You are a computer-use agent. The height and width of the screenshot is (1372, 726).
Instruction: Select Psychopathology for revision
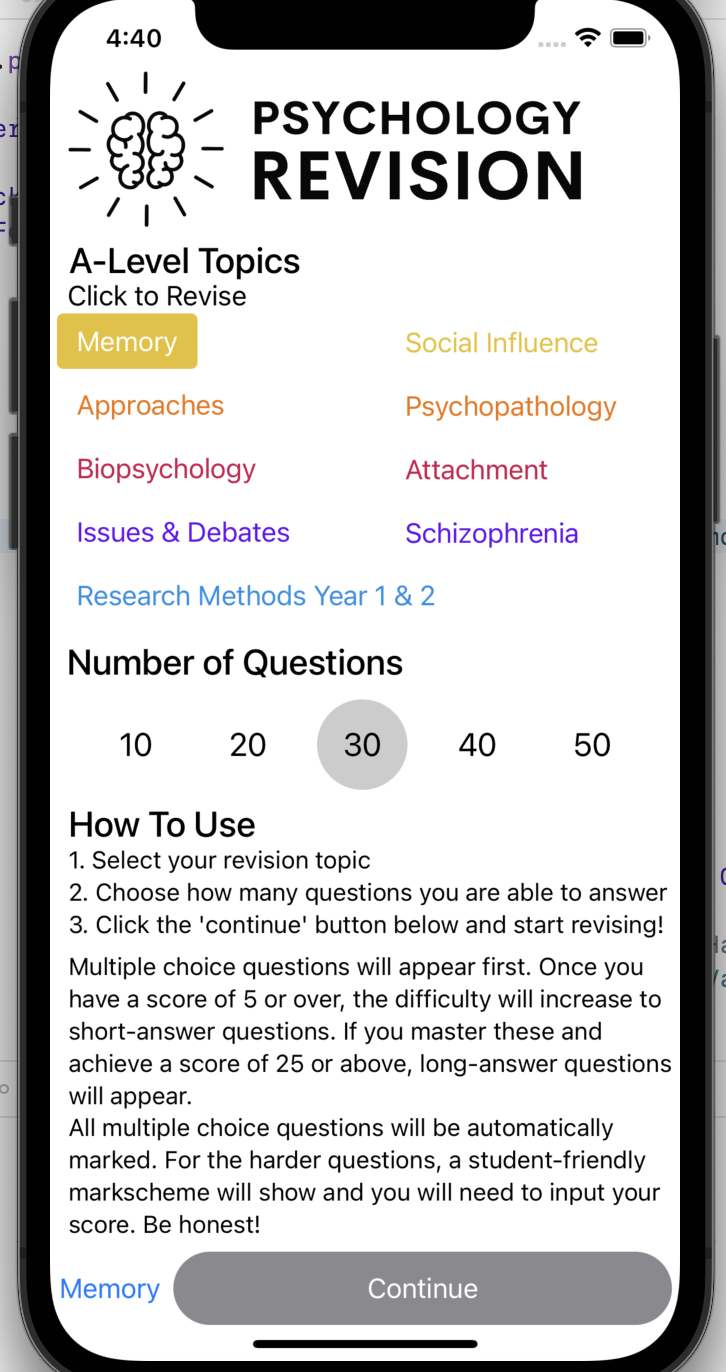510,407
